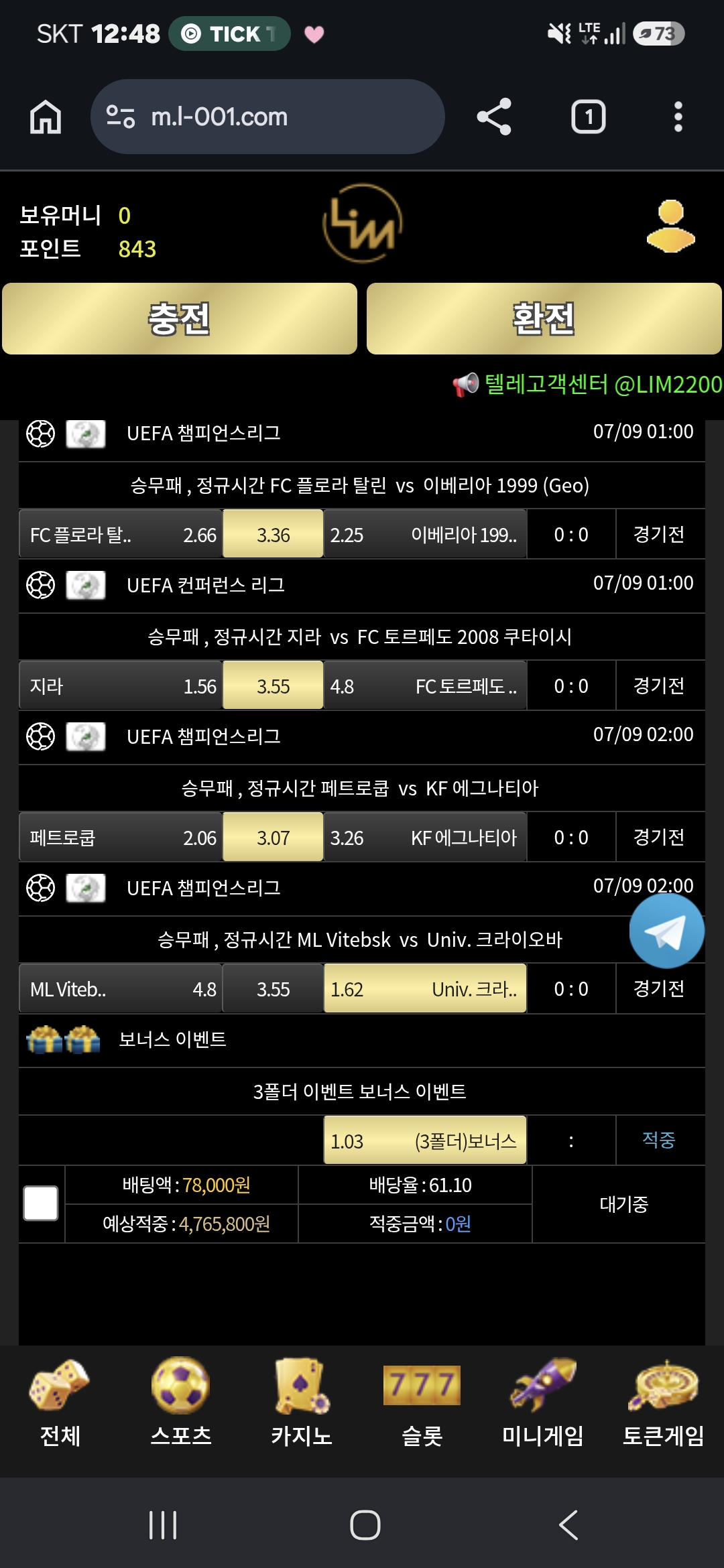This screenshot has width=724, height=1568.
Task: Tap the browser home icon
Action: [46, 117]
